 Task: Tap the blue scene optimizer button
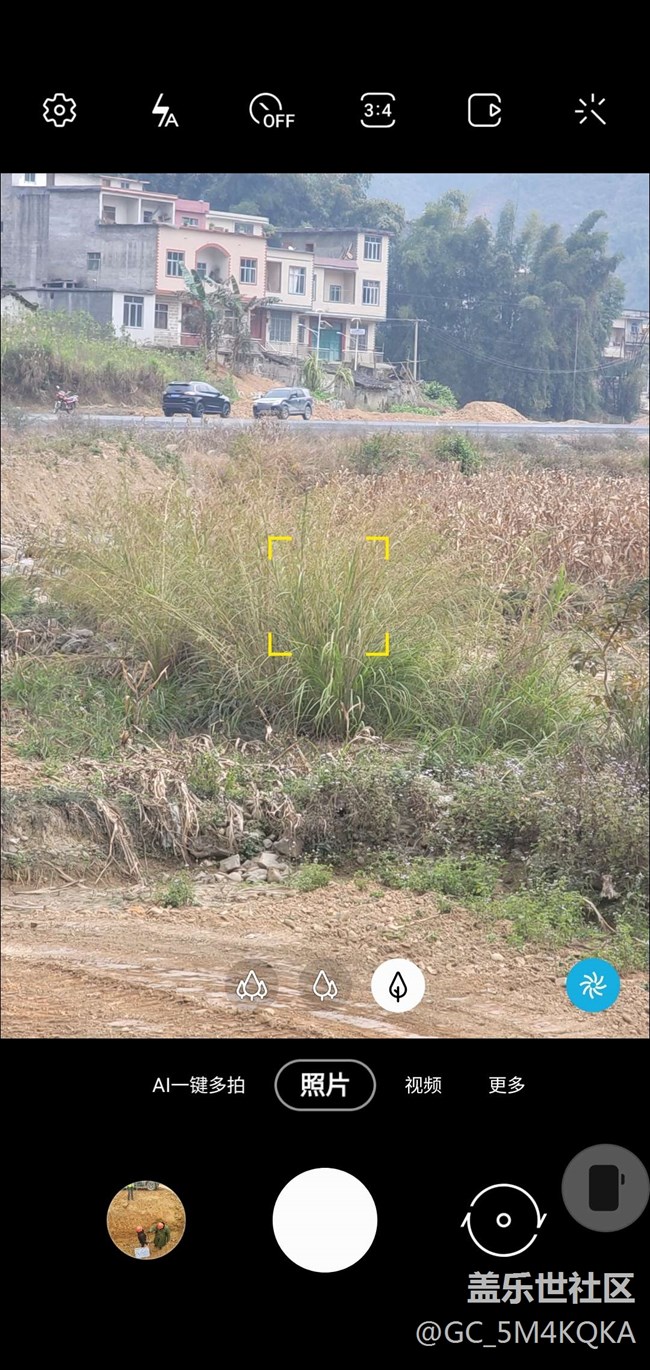593,986
